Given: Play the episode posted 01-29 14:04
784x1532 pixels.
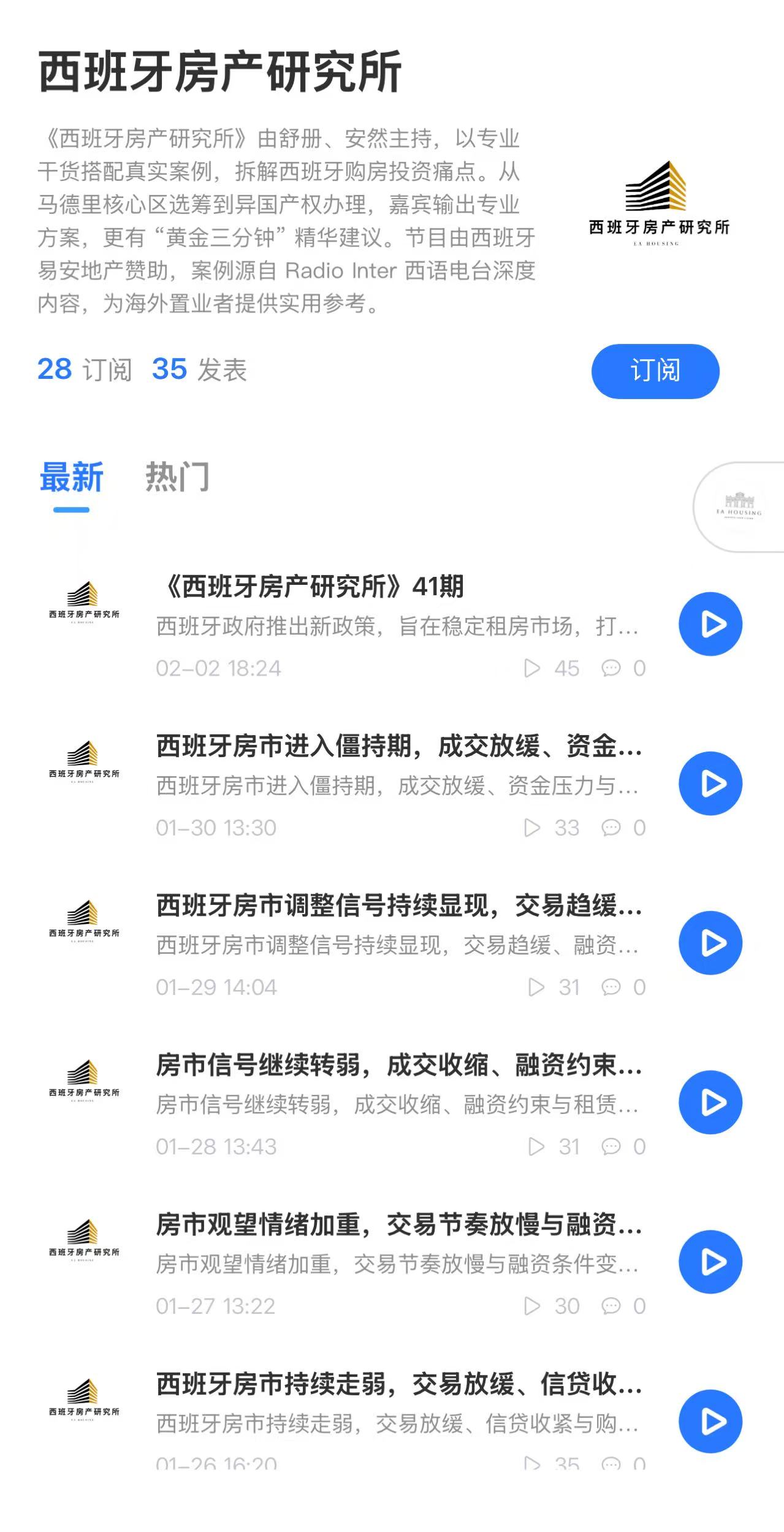Looking at the screenshot, I should pyautogui.click(x=710, y=943).
